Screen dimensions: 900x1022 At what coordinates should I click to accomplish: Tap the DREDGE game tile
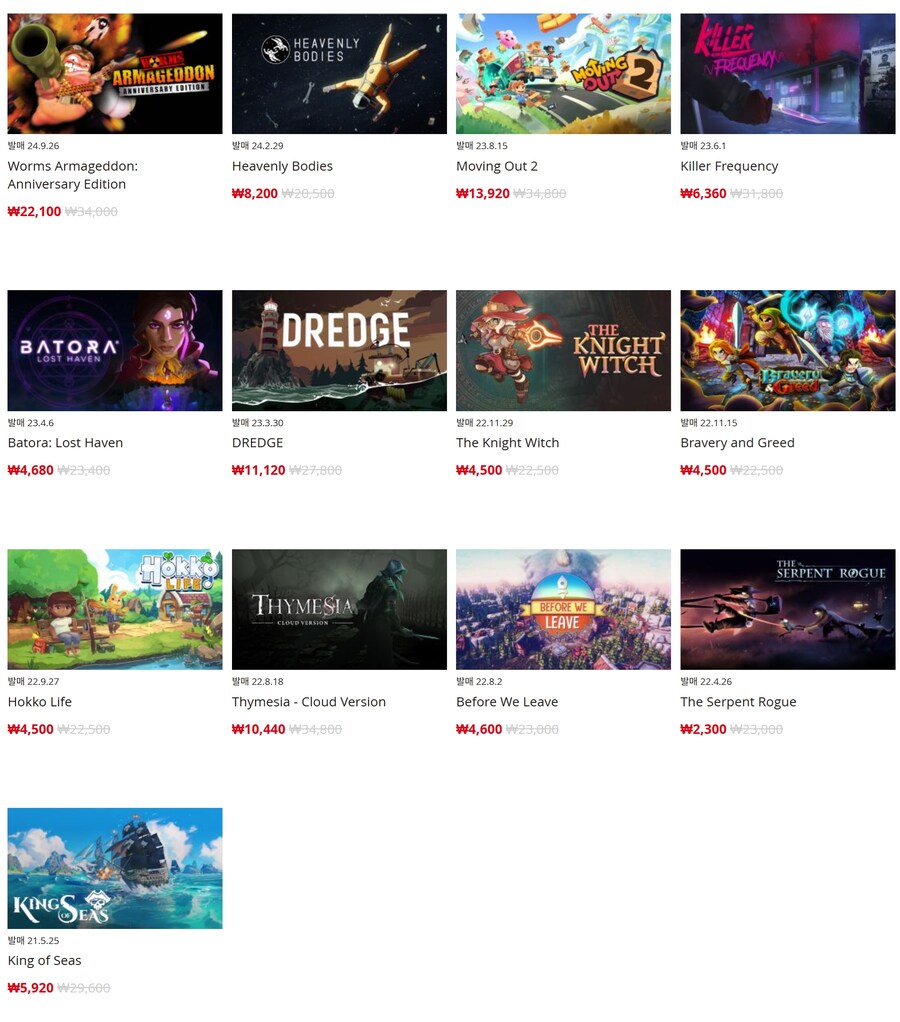[x=339, y=350]
